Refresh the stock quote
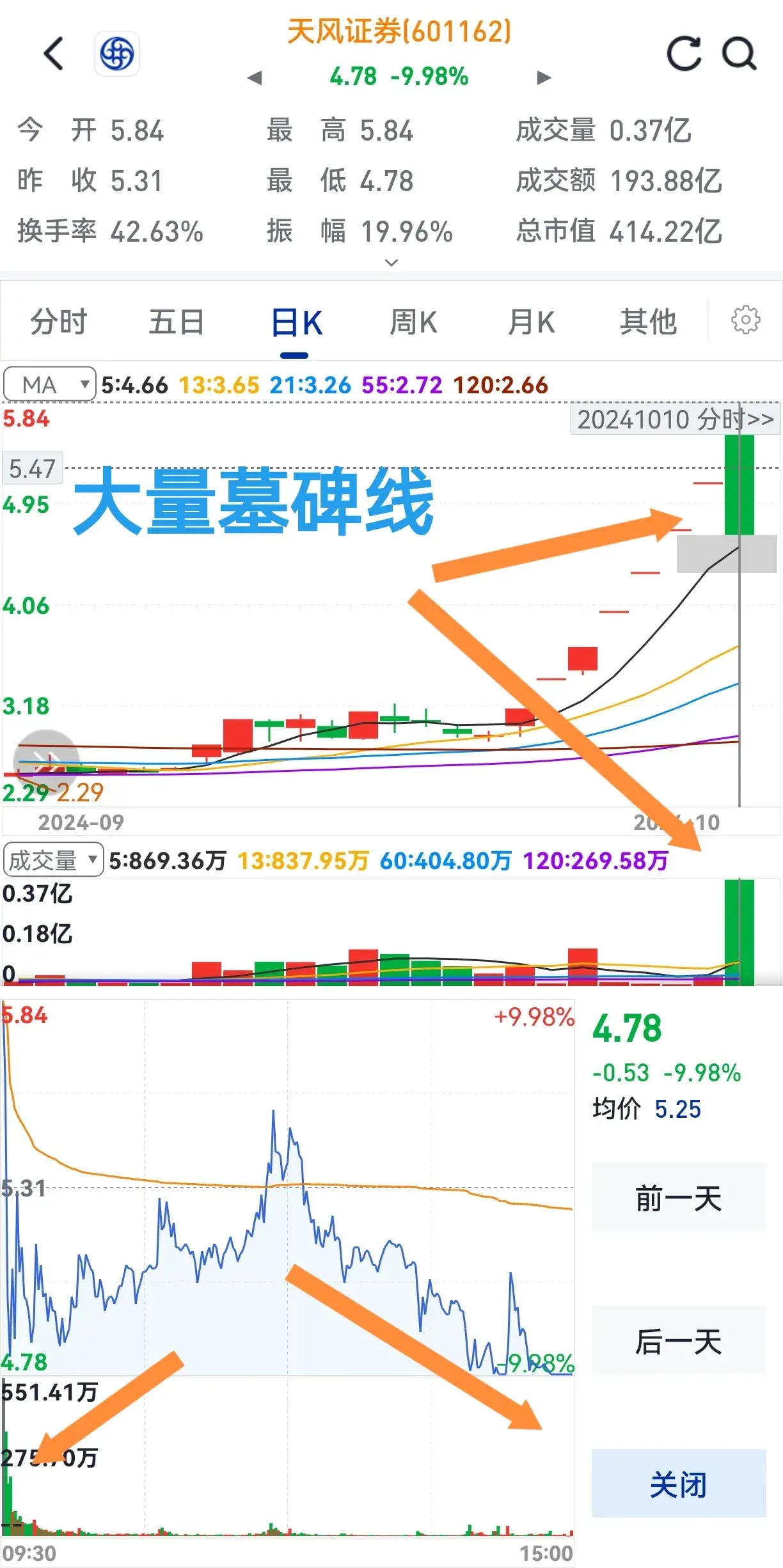The height and width of the screenshot is (1568, 783). [683, 54]
